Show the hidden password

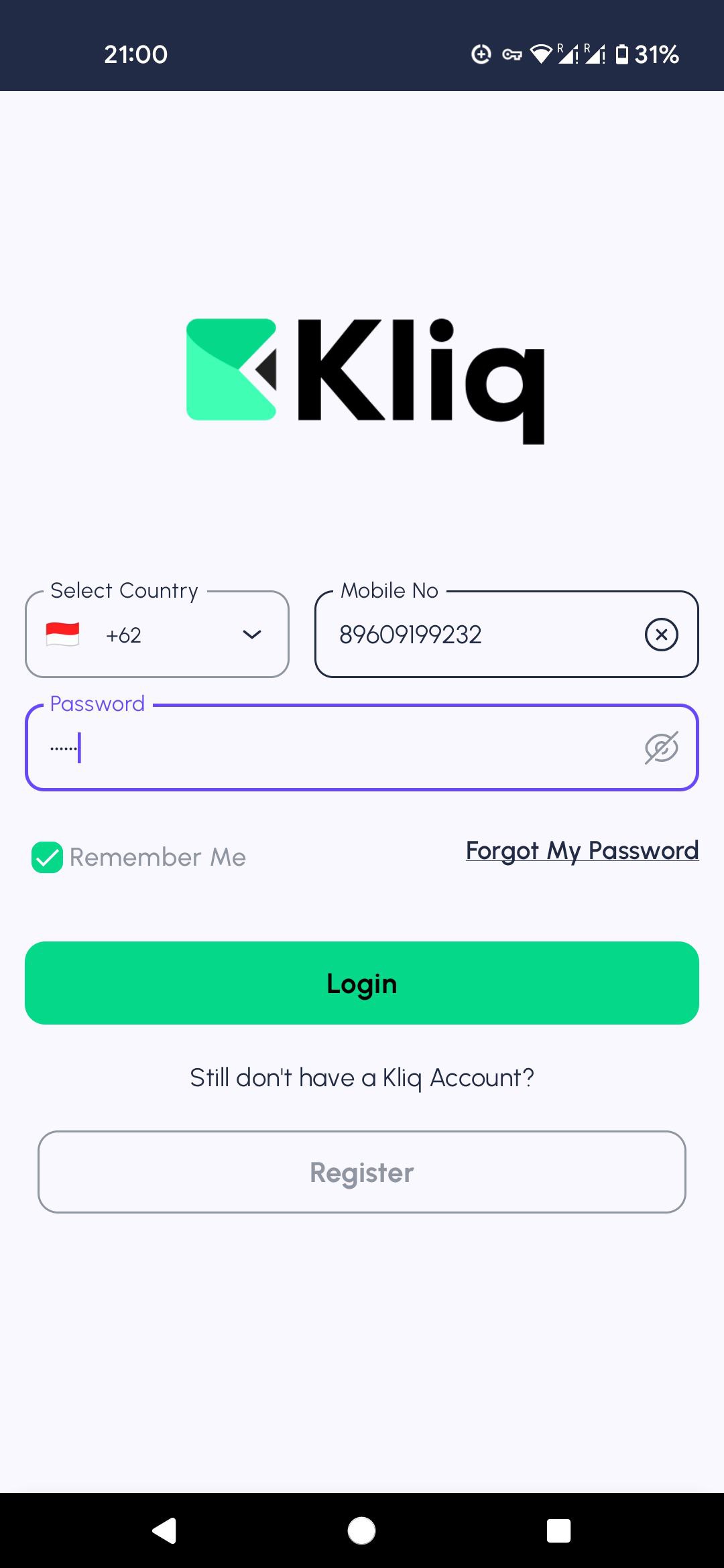tap(661, 748)
